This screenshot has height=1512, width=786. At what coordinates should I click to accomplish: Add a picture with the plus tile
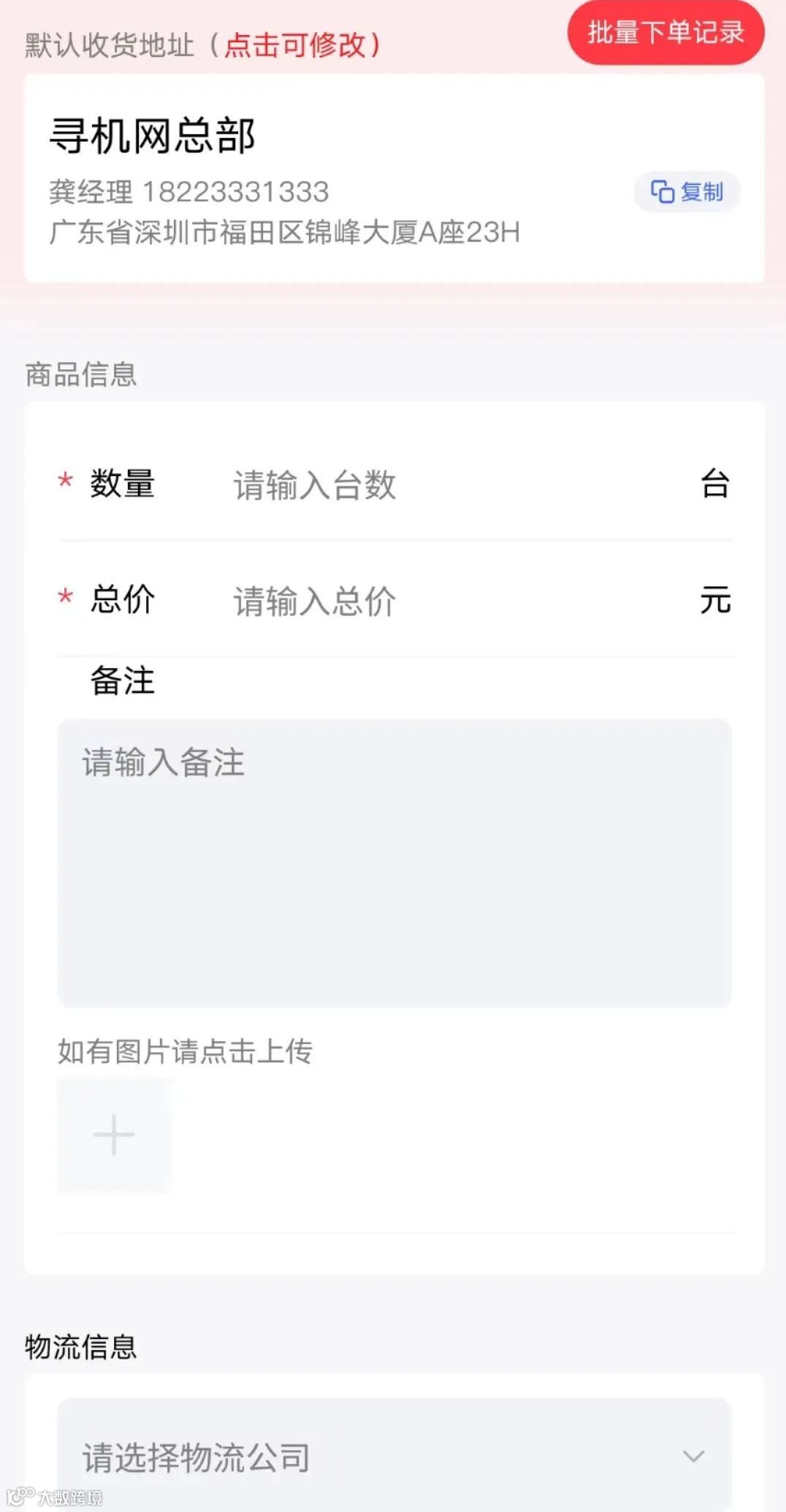115,1135
